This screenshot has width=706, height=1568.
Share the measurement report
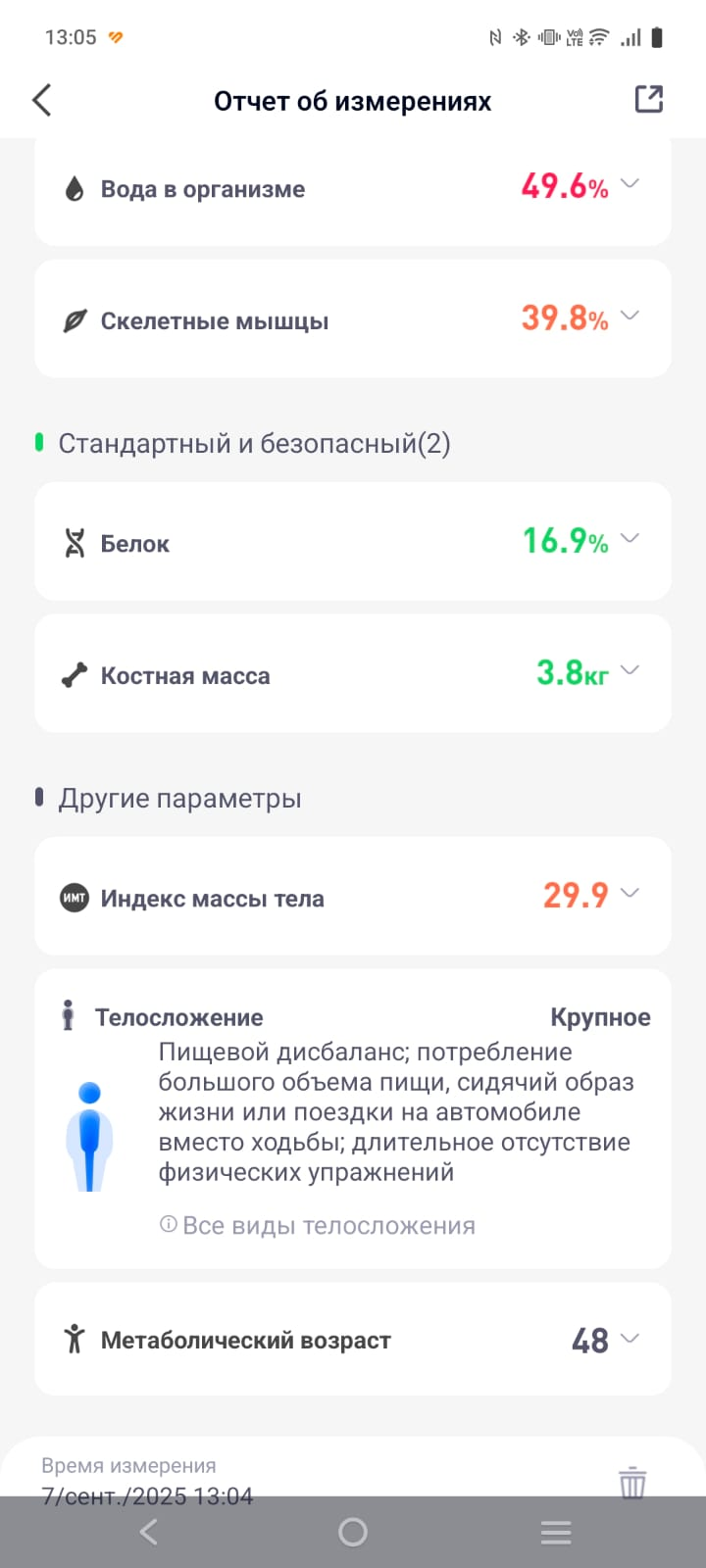[x=648, y=100]
